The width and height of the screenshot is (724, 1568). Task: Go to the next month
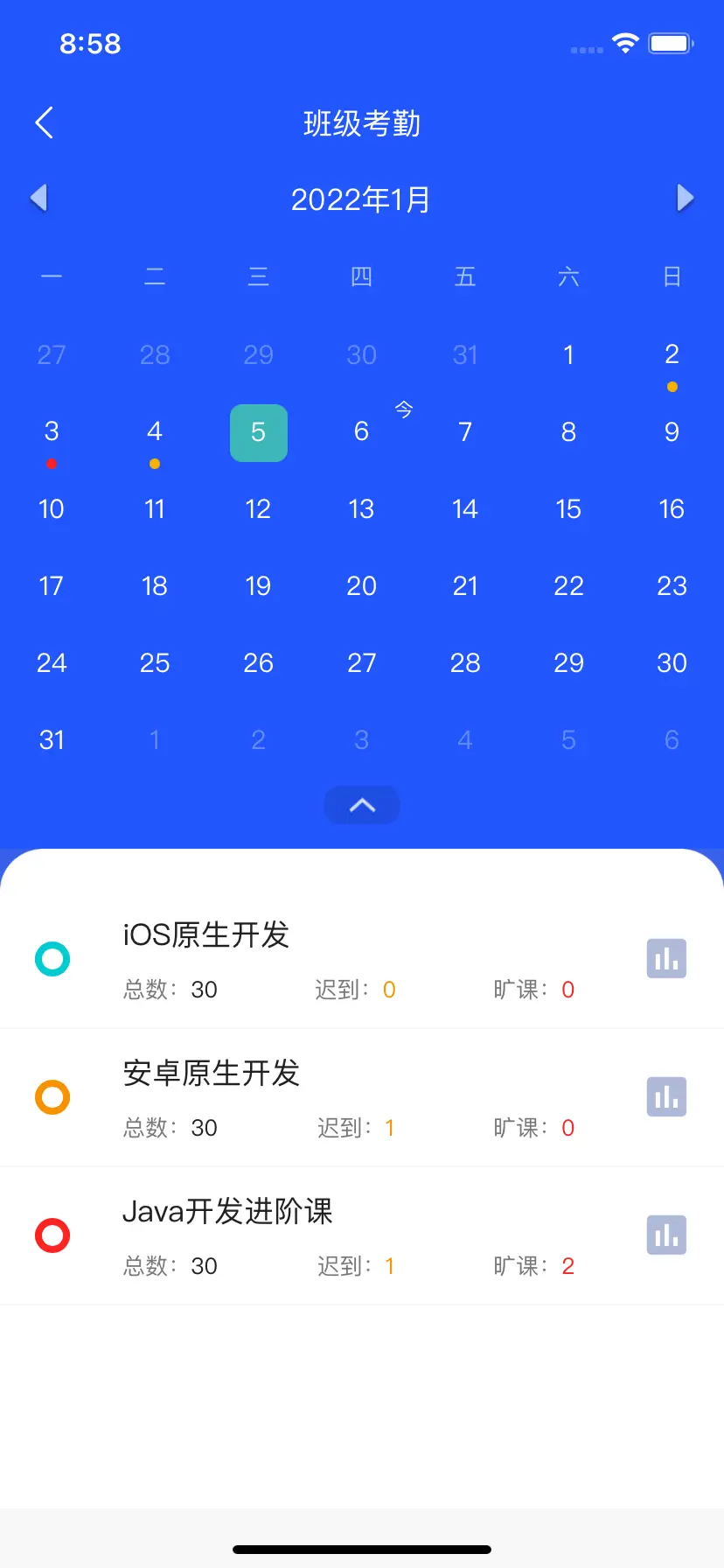click(x=685, y=199)
